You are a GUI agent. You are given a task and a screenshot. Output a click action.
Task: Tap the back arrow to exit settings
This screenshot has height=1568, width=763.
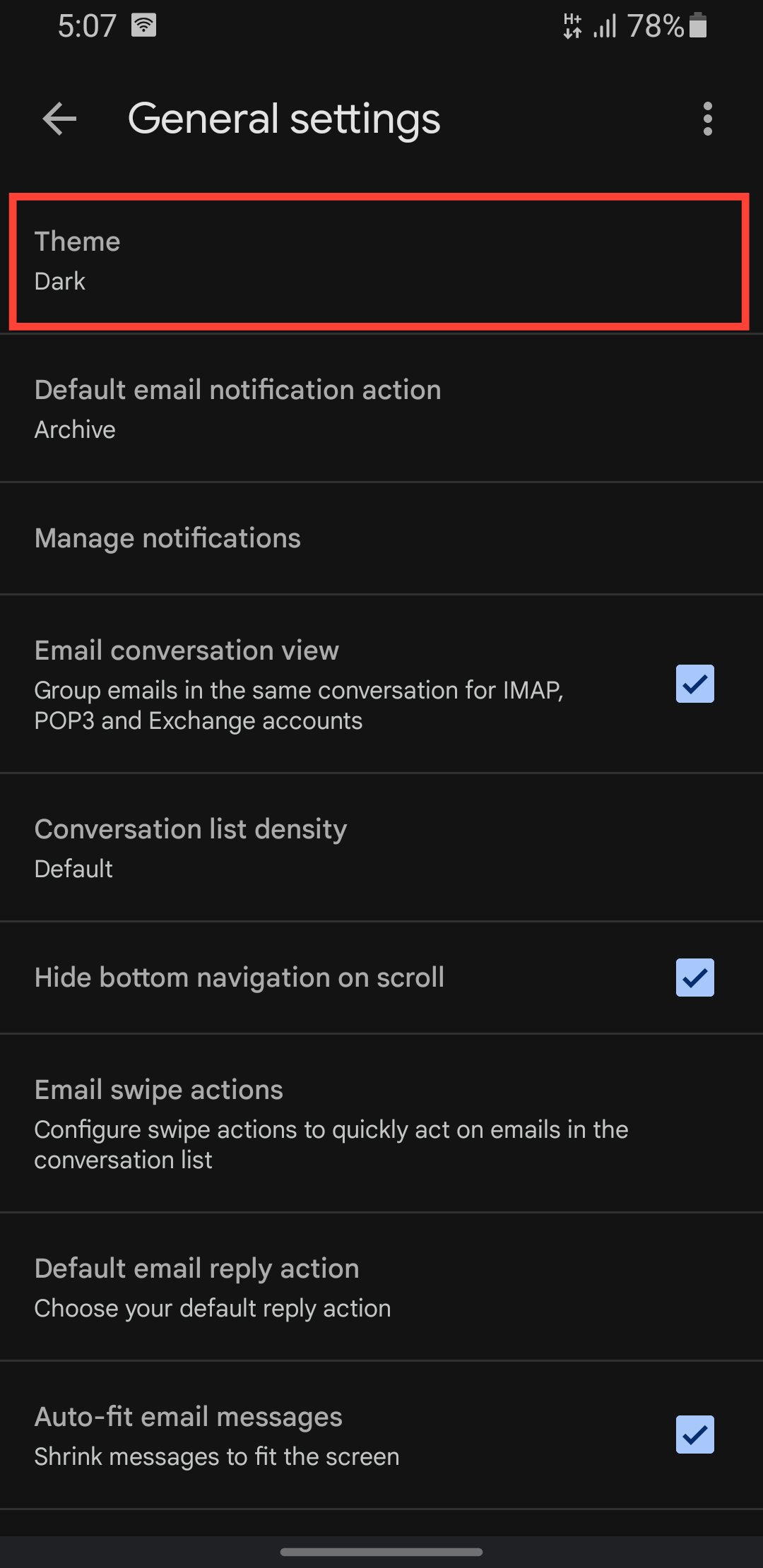click(x=59, y=119)
